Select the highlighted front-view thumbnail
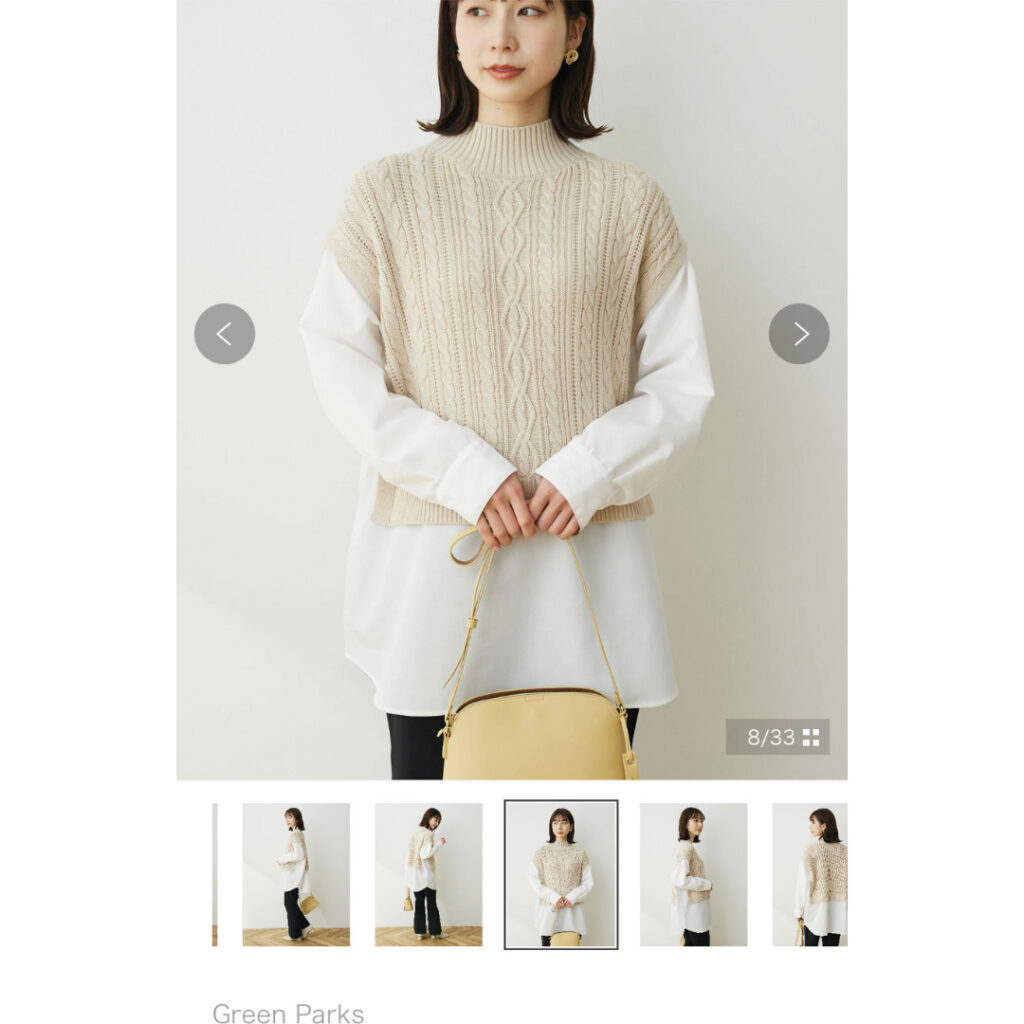This screenshot has height=1024, width=1024. pyautogui.click(x=561, y=874)
